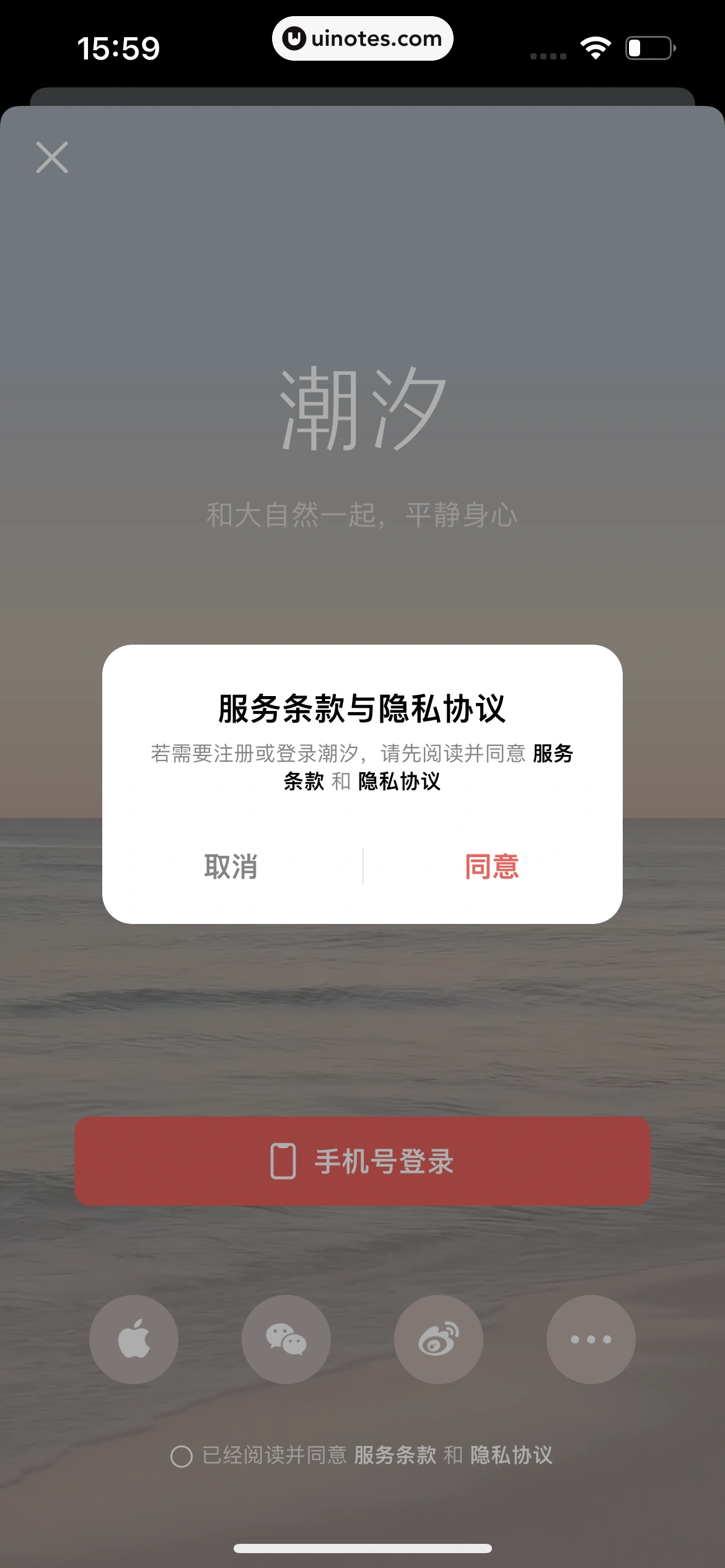Screen dimensions: 725x1568
Task: Dismiss the login sheet with the X
Action: pos(51,158)
